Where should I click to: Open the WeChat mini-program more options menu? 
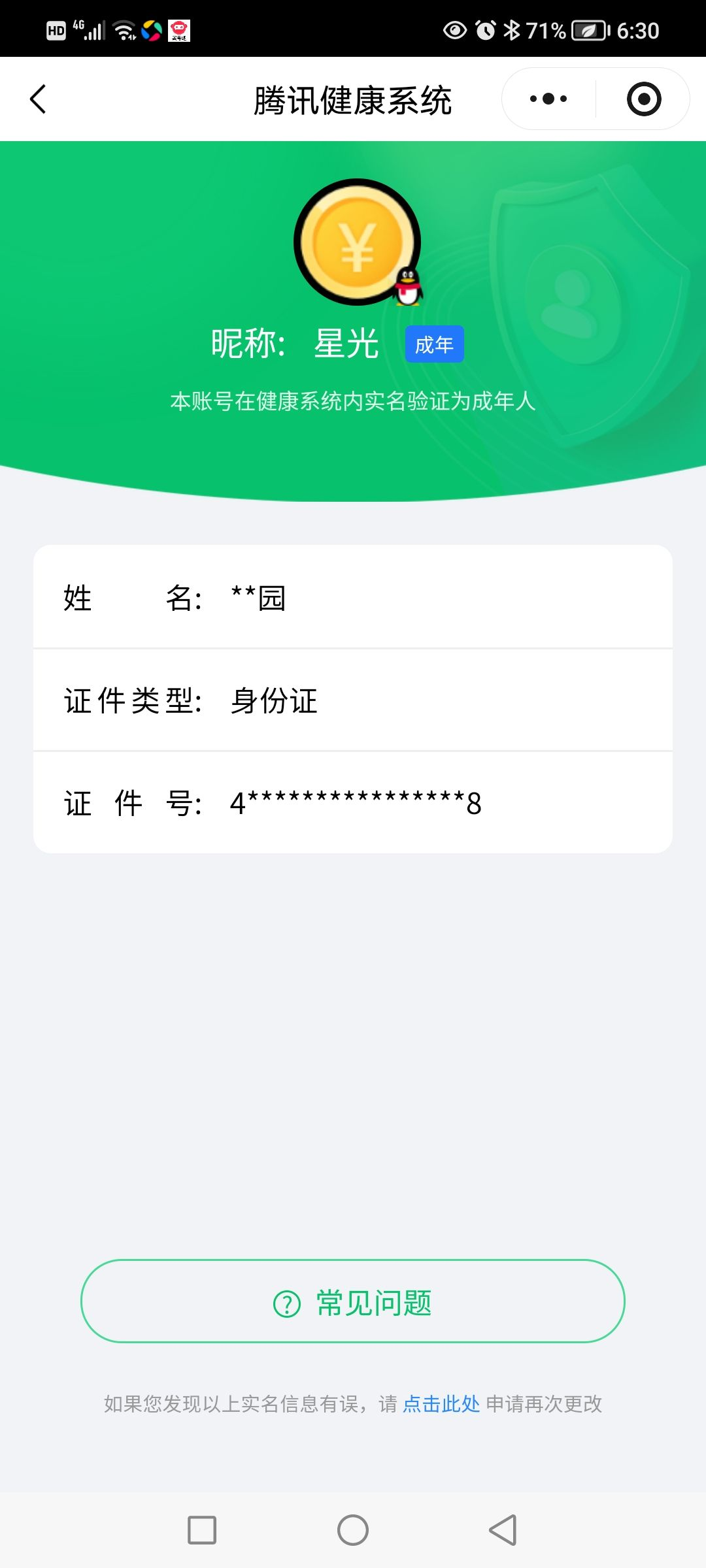[546, 98]
